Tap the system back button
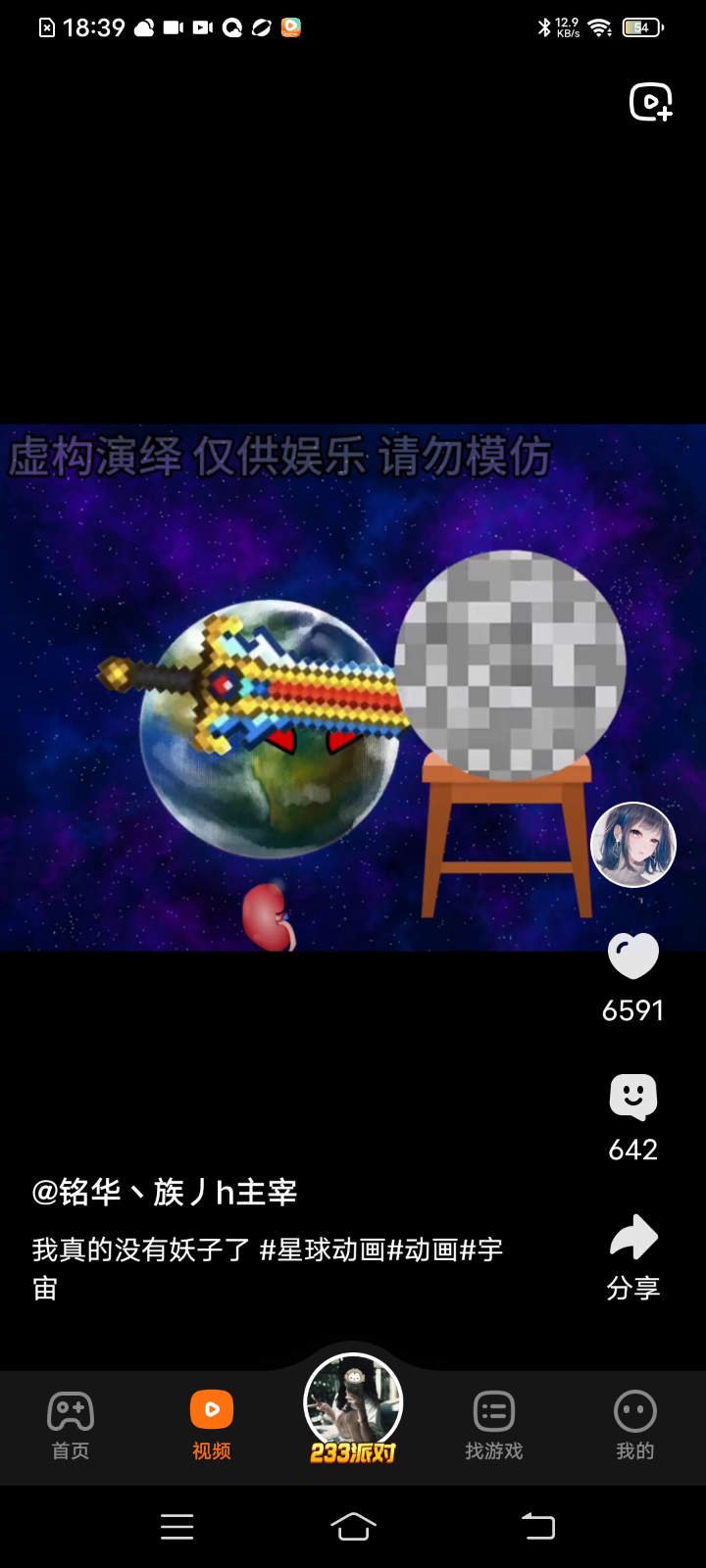706x1568 pixels. 537,1527
